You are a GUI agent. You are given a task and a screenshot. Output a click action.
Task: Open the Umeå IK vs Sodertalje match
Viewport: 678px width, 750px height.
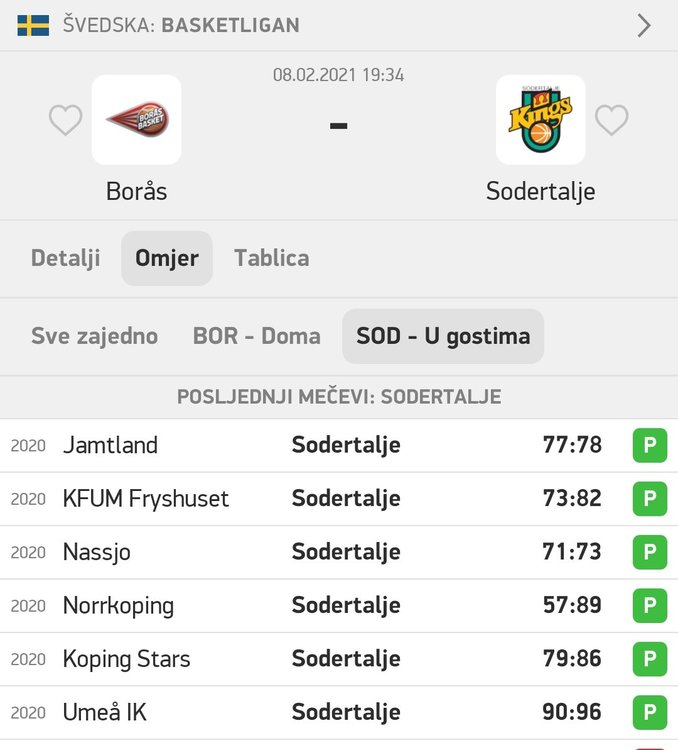[x=339, y=713]
